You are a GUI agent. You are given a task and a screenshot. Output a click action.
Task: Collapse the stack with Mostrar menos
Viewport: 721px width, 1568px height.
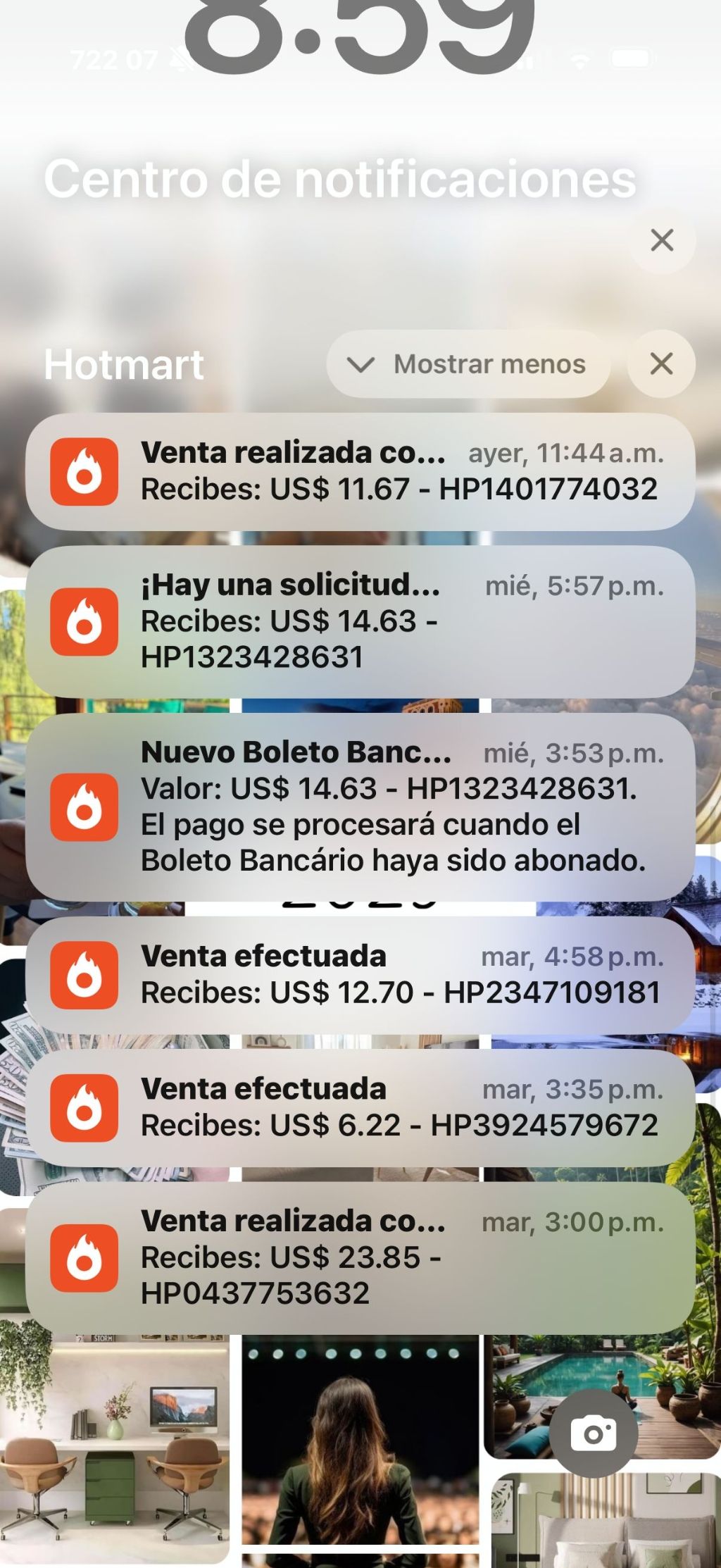[x=468, y=364]
